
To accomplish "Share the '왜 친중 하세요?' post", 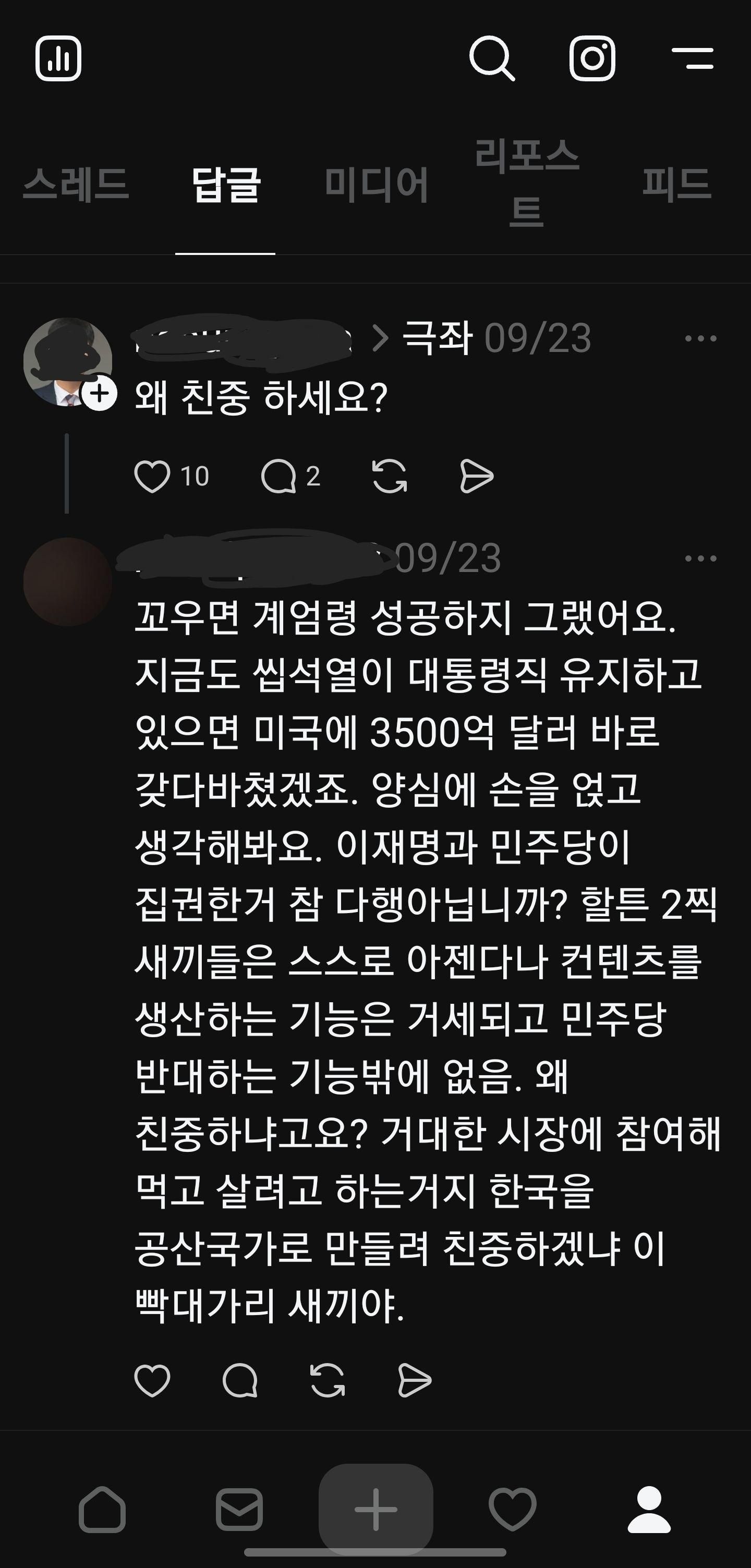I will click(477, 476).
